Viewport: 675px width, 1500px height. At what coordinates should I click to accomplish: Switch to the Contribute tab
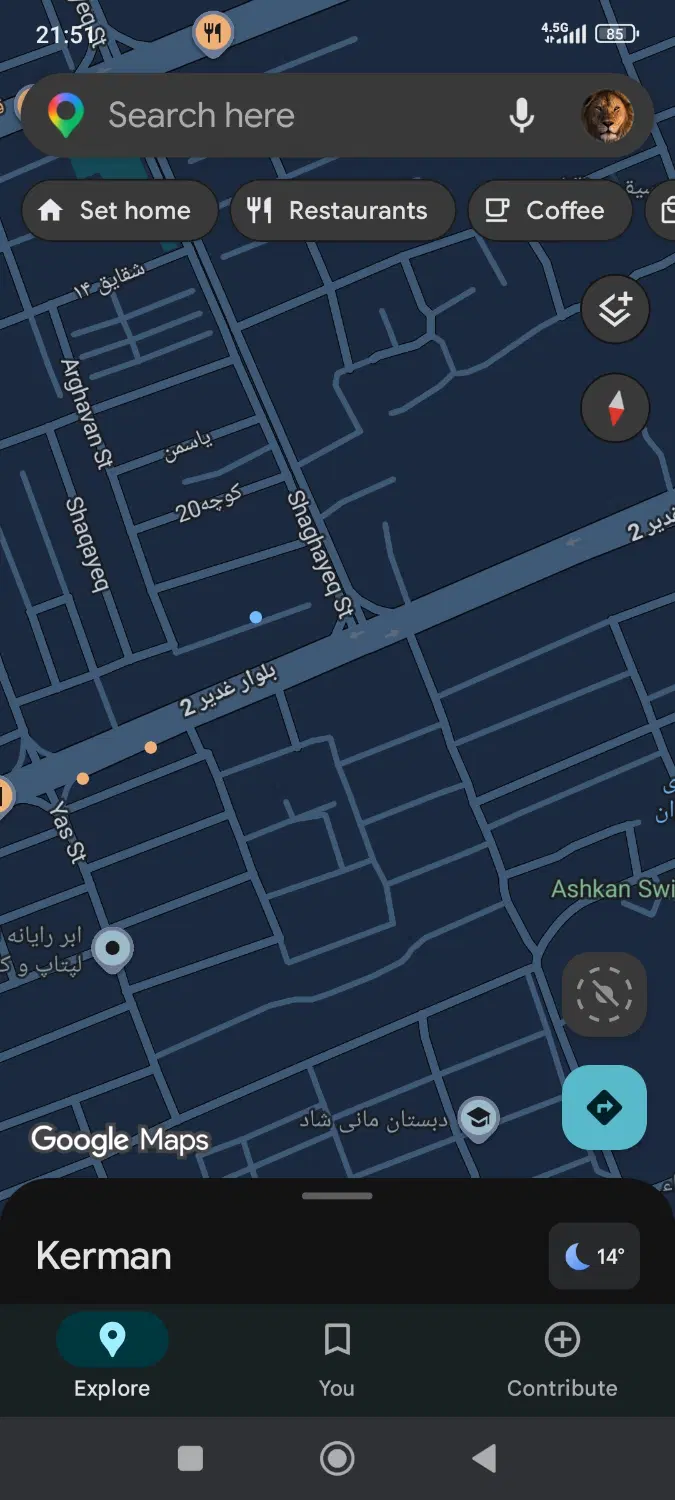562,1358
